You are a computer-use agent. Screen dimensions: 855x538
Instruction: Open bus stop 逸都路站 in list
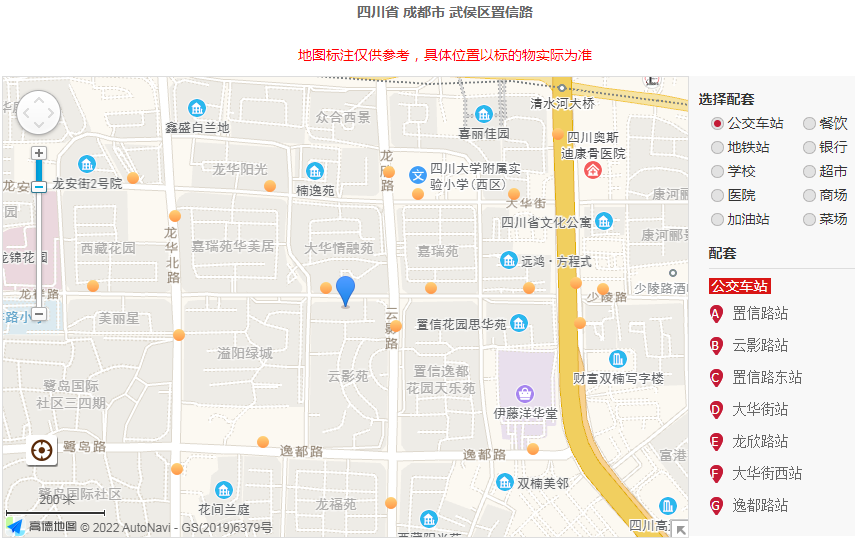759,505
